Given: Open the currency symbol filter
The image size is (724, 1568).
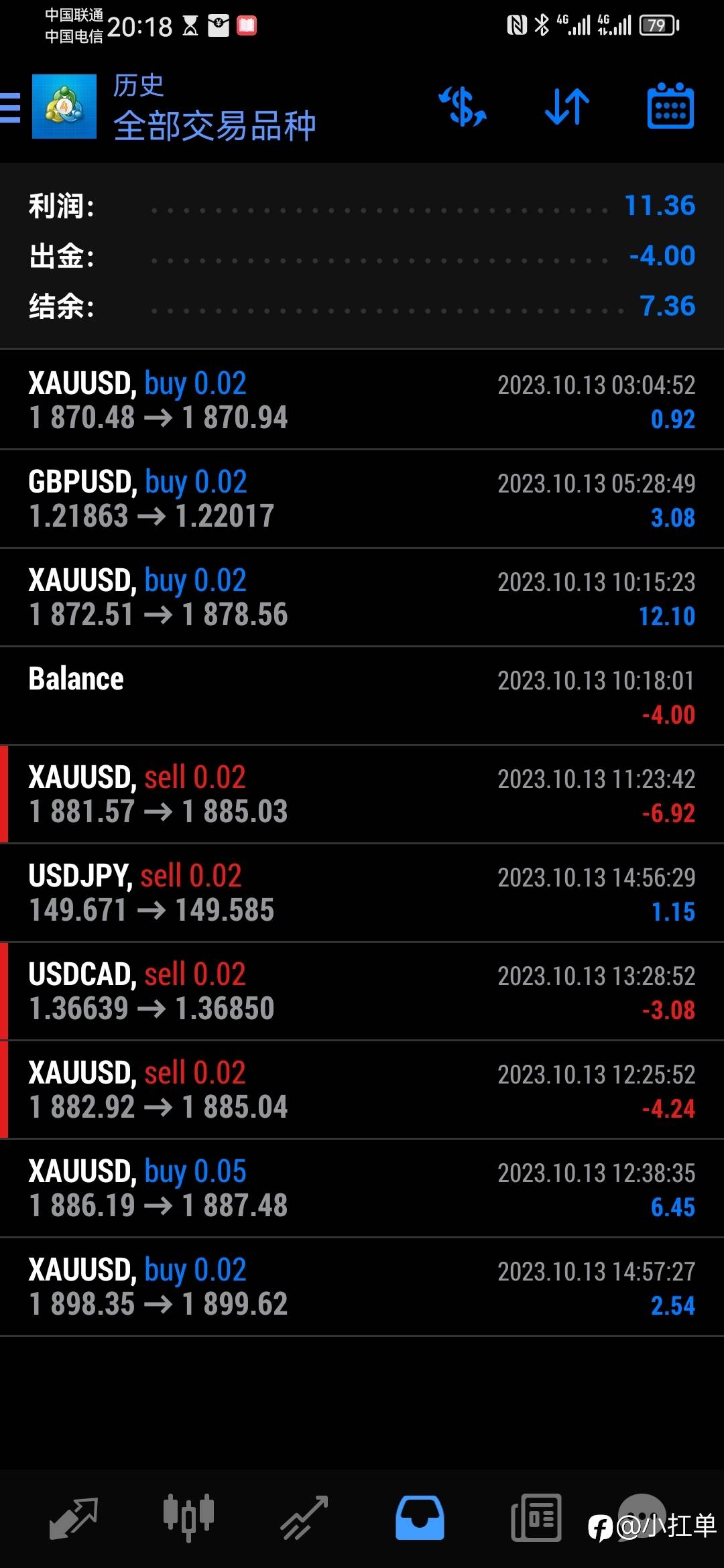Looking at the screenshot, I should point(463,107).
